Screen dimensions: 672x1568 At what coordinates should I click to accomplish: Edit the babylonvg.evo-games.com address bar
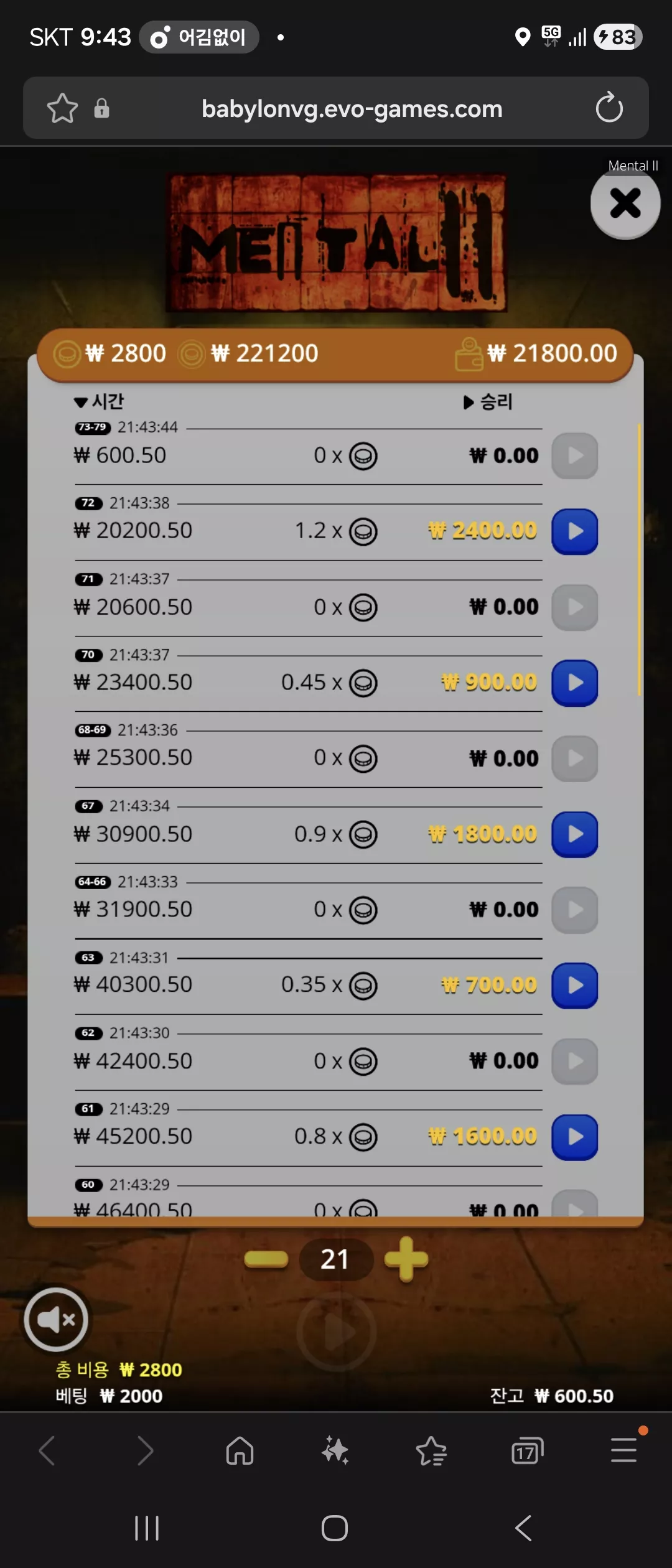tap(352, 109)
